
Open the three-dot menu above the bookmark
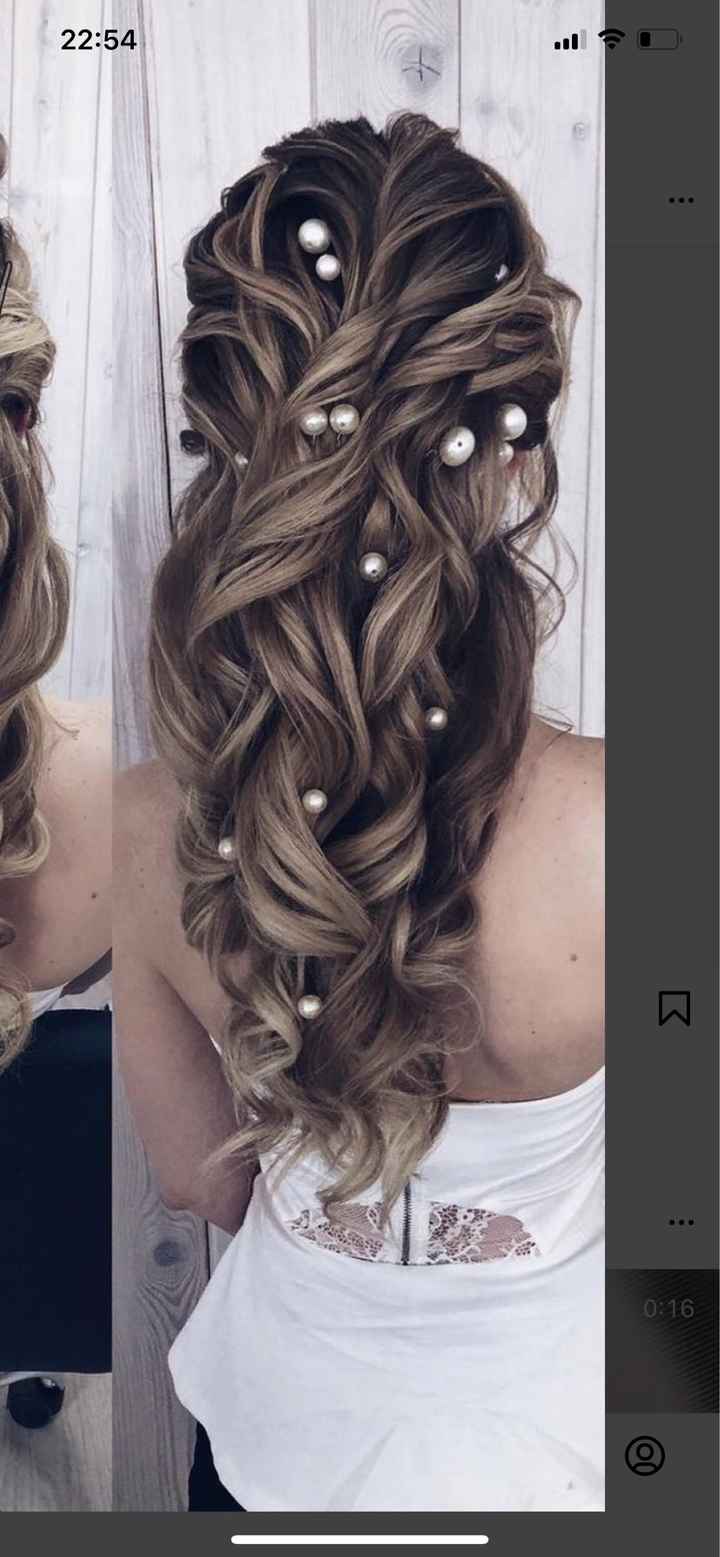click(x=681, y=201)
